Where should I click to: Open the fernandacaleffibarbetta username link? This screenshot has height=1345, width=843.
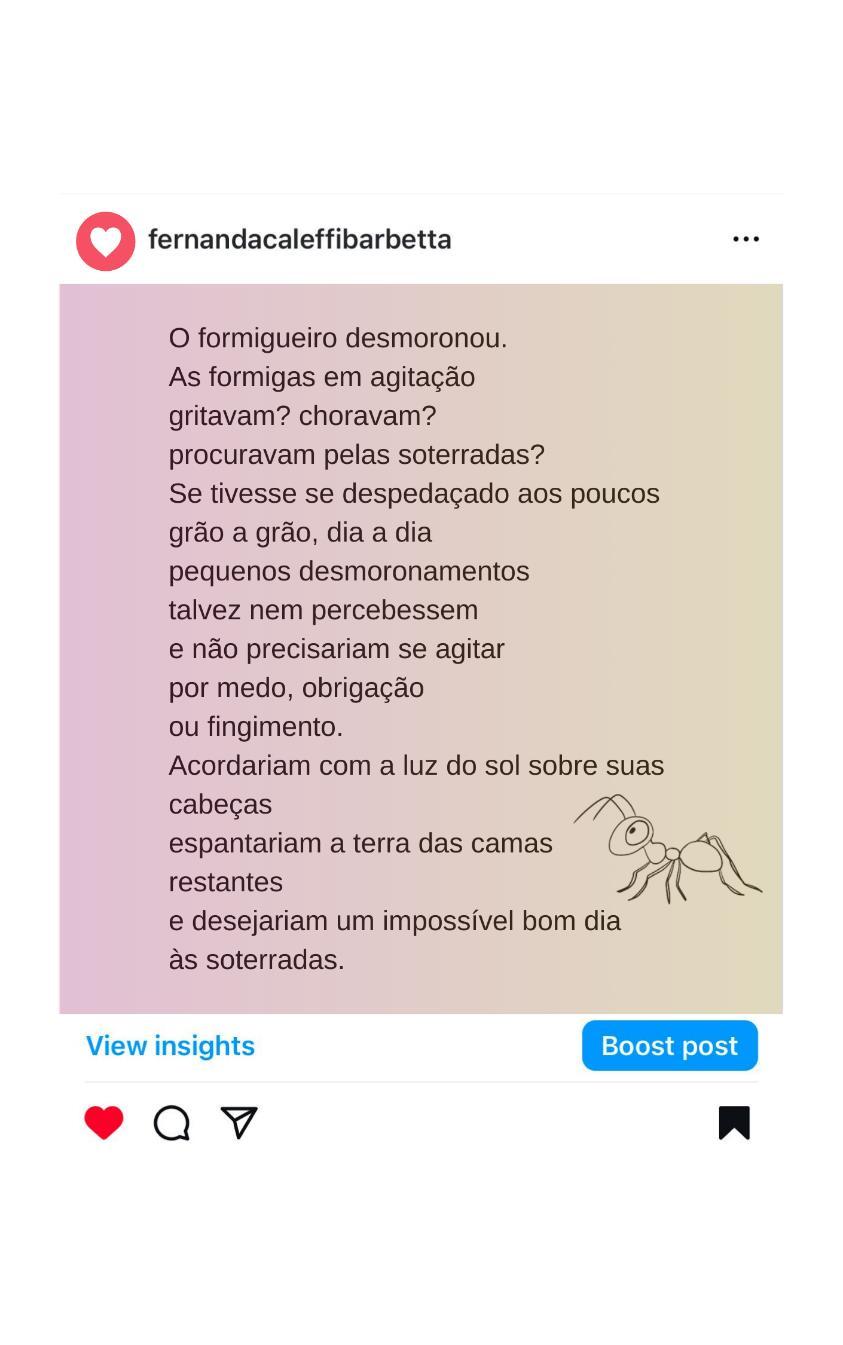(x=299, y=240)
